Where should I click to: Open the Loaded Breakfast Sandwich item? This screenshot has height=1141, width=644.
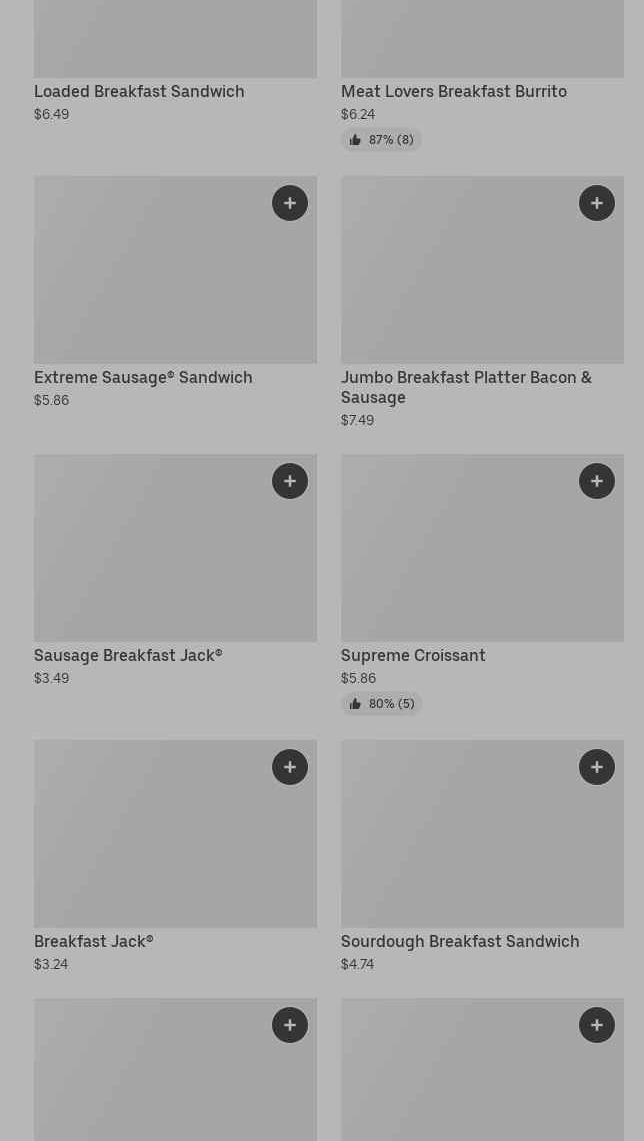[139, 91]
